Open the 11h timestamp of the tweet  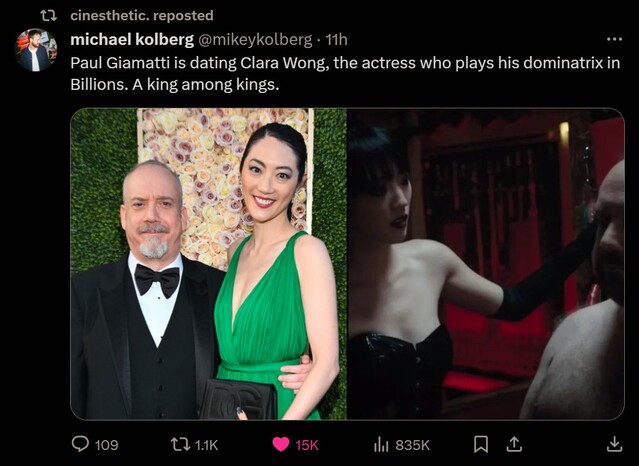click(337, 40)
